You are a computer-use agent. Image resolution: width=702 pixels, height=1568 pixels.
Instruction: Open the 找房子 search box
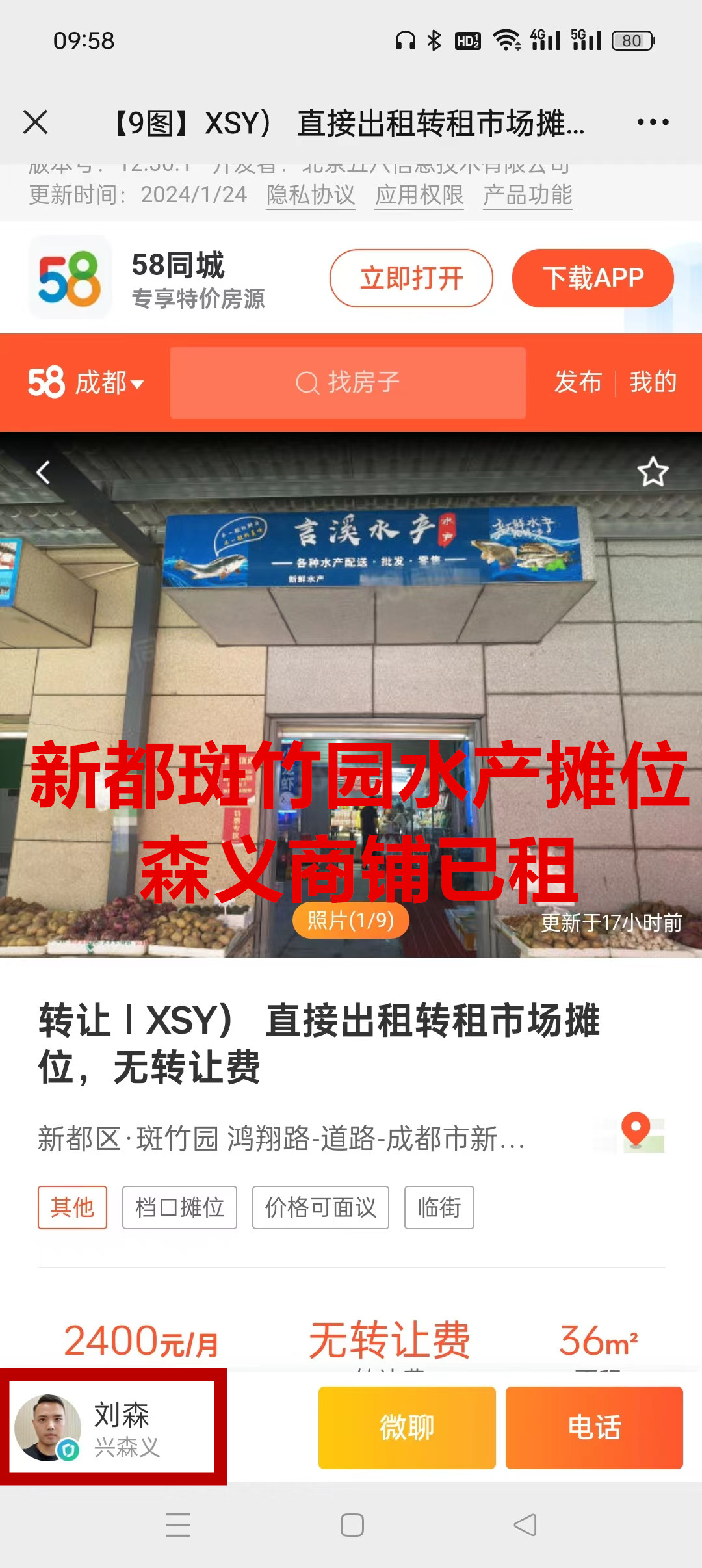click(x=348, y=383)
